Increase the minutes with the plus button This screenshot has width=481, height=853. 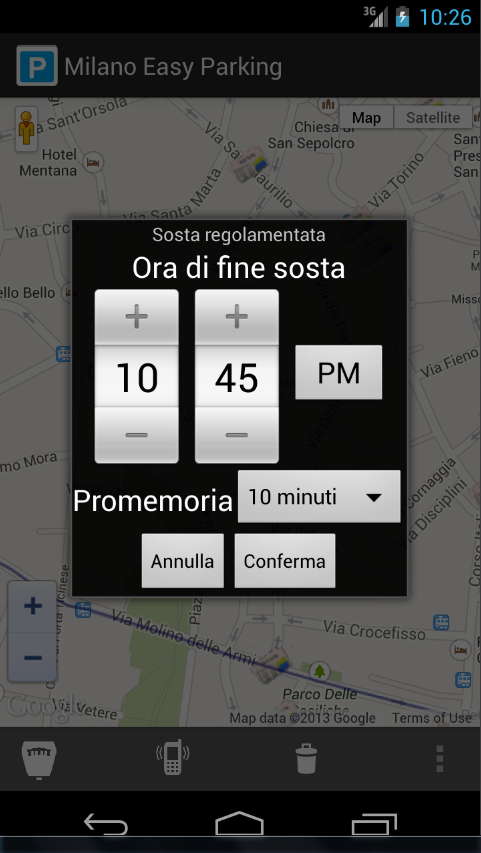(x=237, y=317)
